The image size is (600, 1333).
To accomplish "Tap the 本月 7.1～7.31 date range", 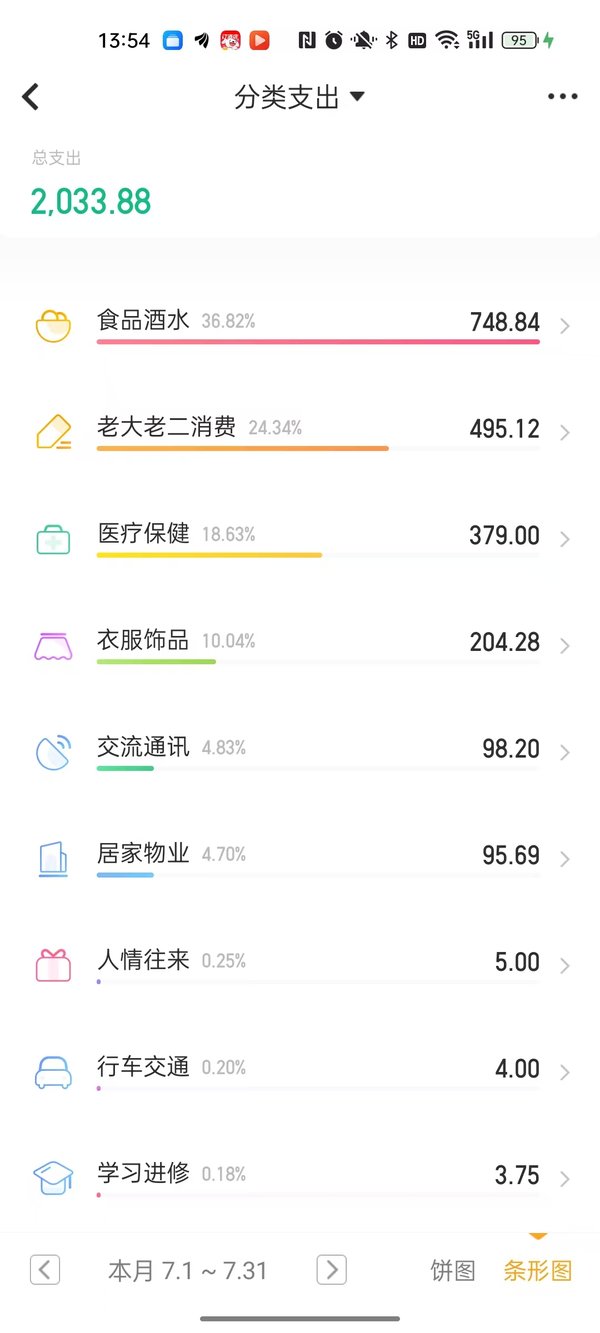I will 188,1271.
